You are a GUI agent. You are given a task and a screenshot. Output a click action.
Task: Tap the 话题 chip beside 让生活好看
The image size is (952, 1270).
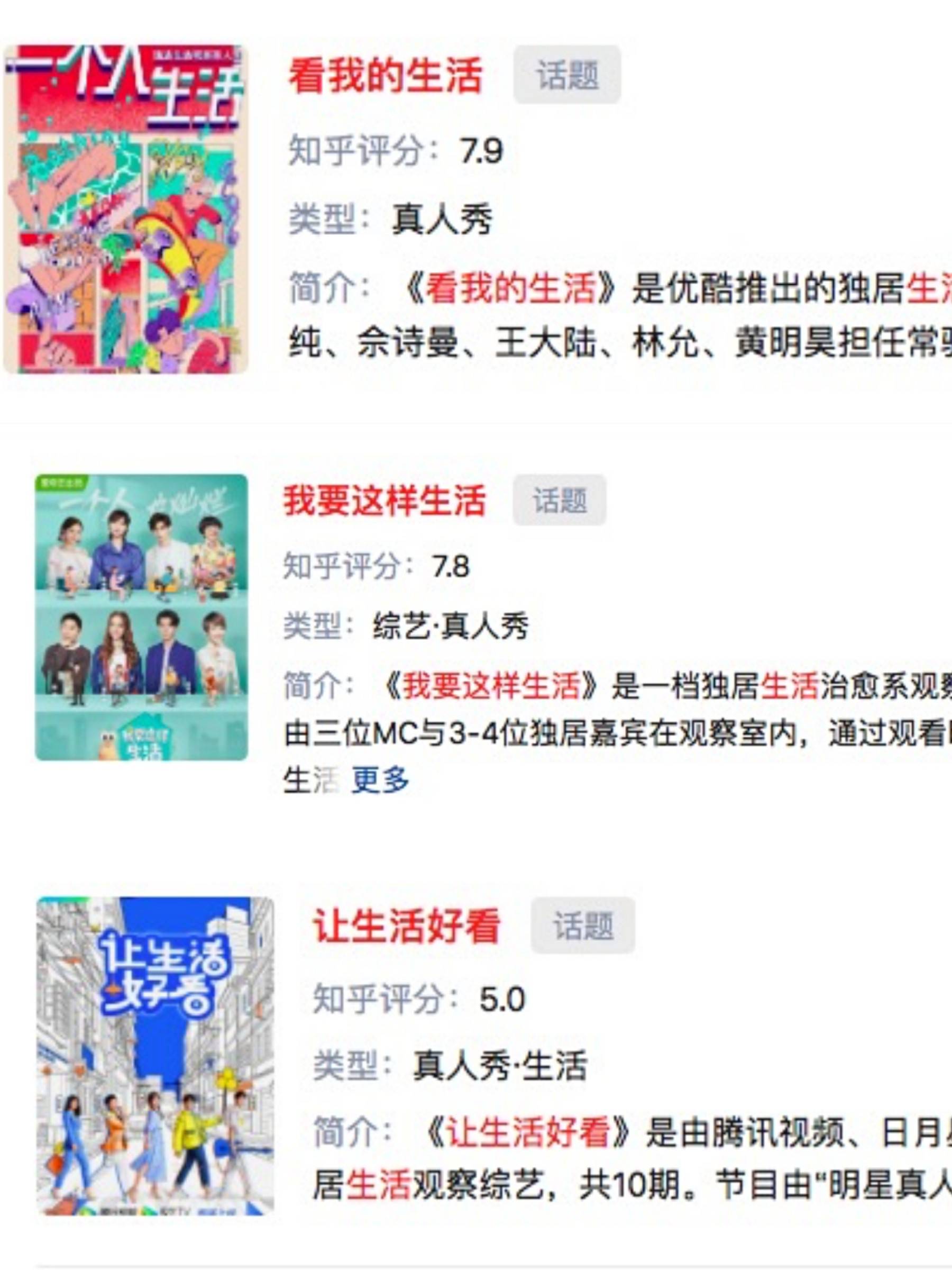pyautogui.click(x=582, y=926)
